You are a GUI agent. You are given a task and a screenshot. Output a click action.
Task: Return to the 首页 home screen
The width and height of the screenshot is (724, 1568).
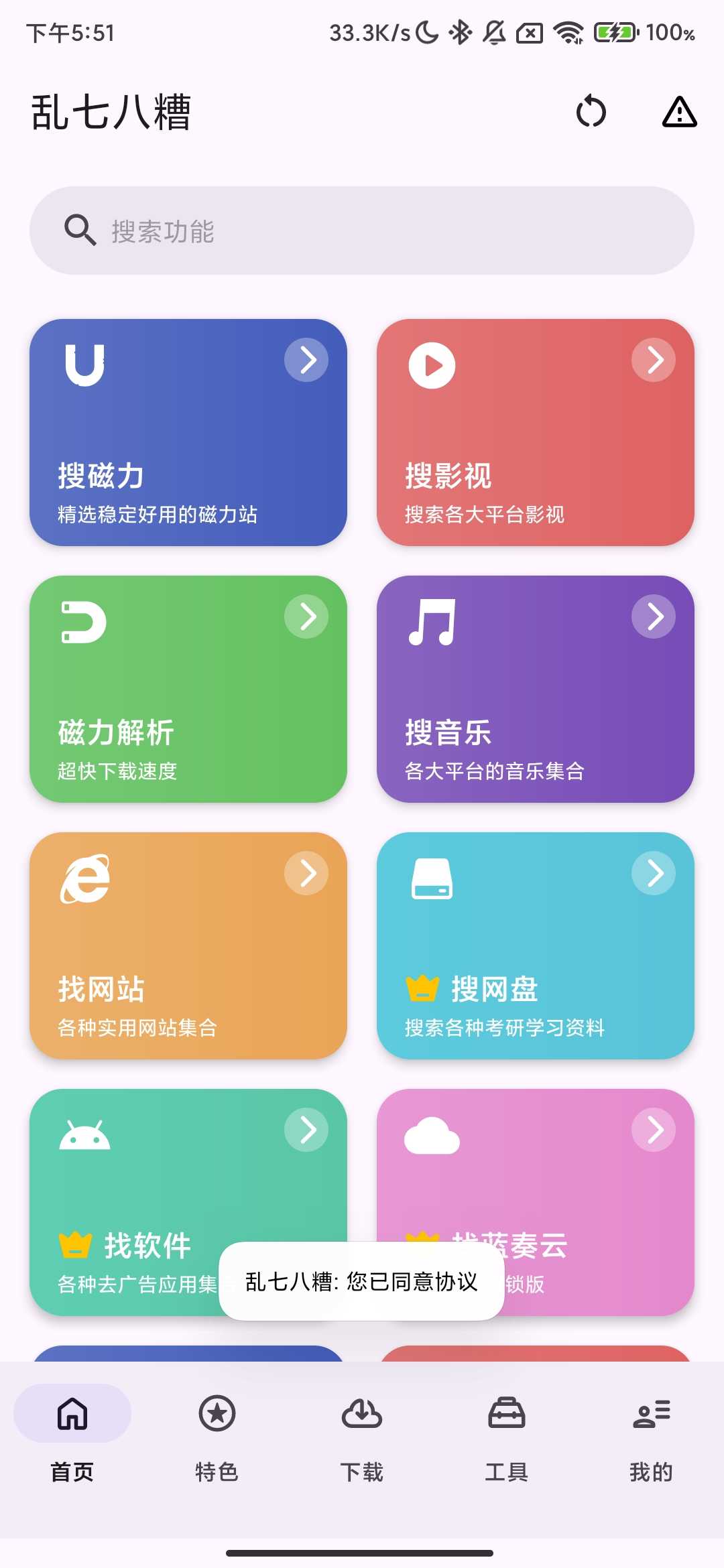pyautogui.click(x=72, y=1441)
